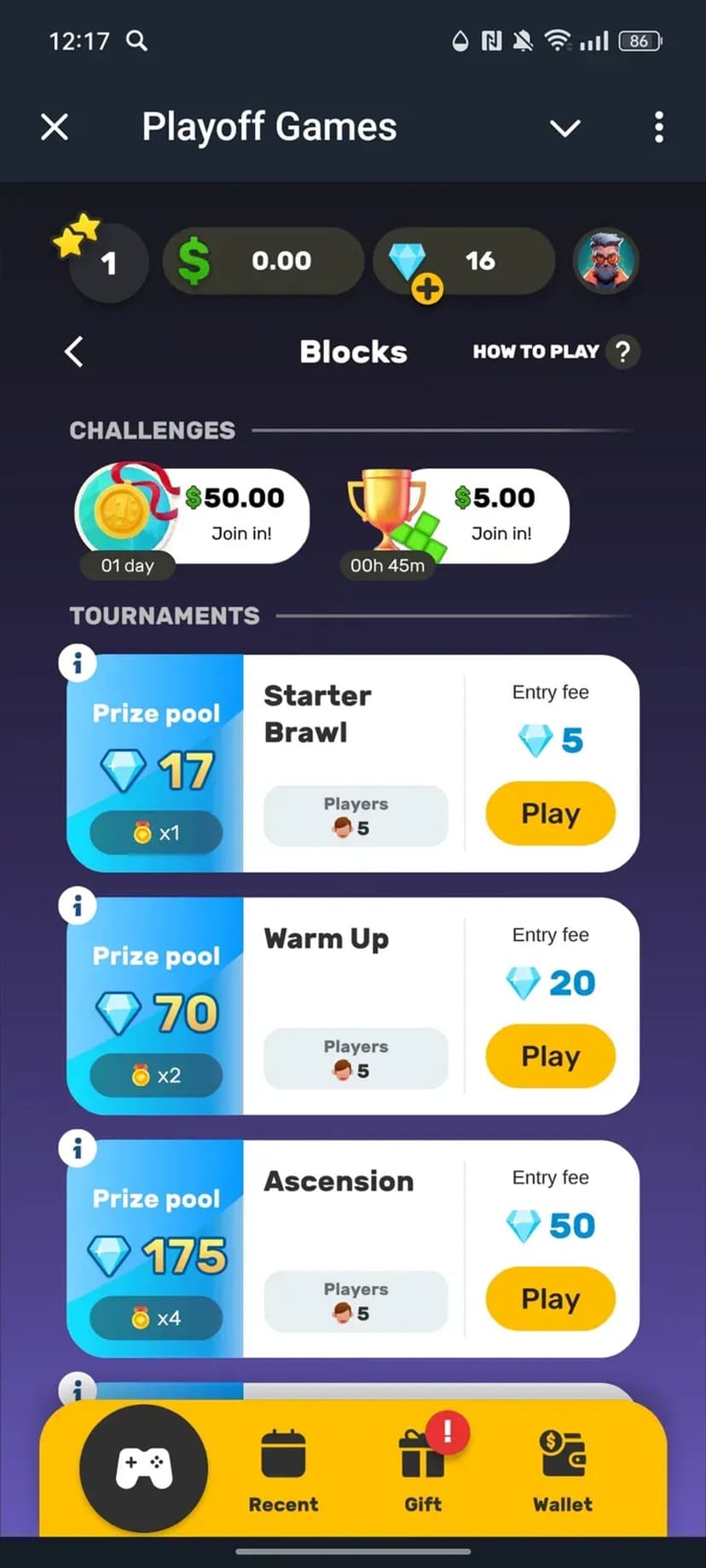Image resolution: width=706 pixels, height=1568 pixels.
Task: Open the profile avatar
Action: pos(605,261)
